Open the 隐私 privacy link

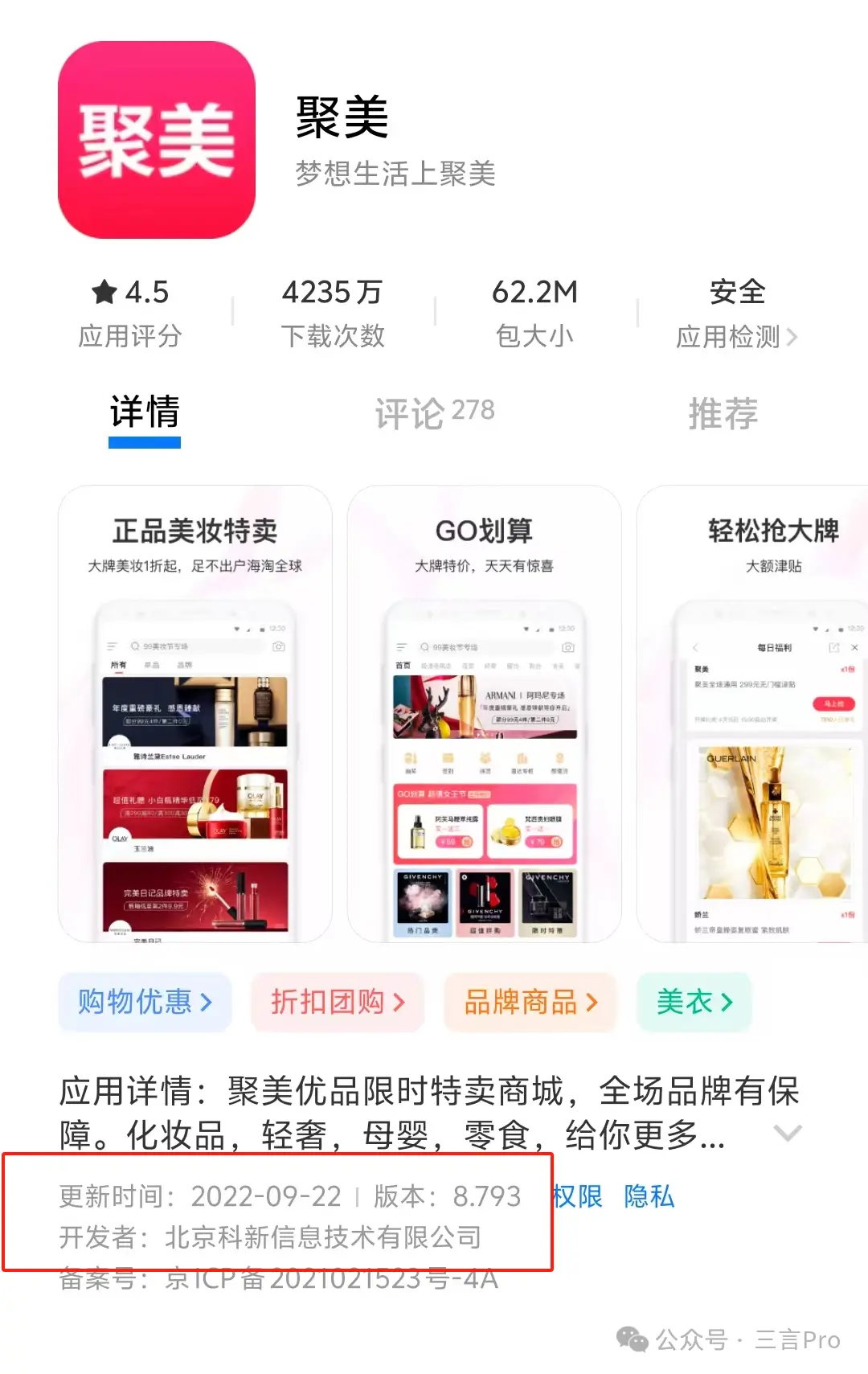point(649,1196)
